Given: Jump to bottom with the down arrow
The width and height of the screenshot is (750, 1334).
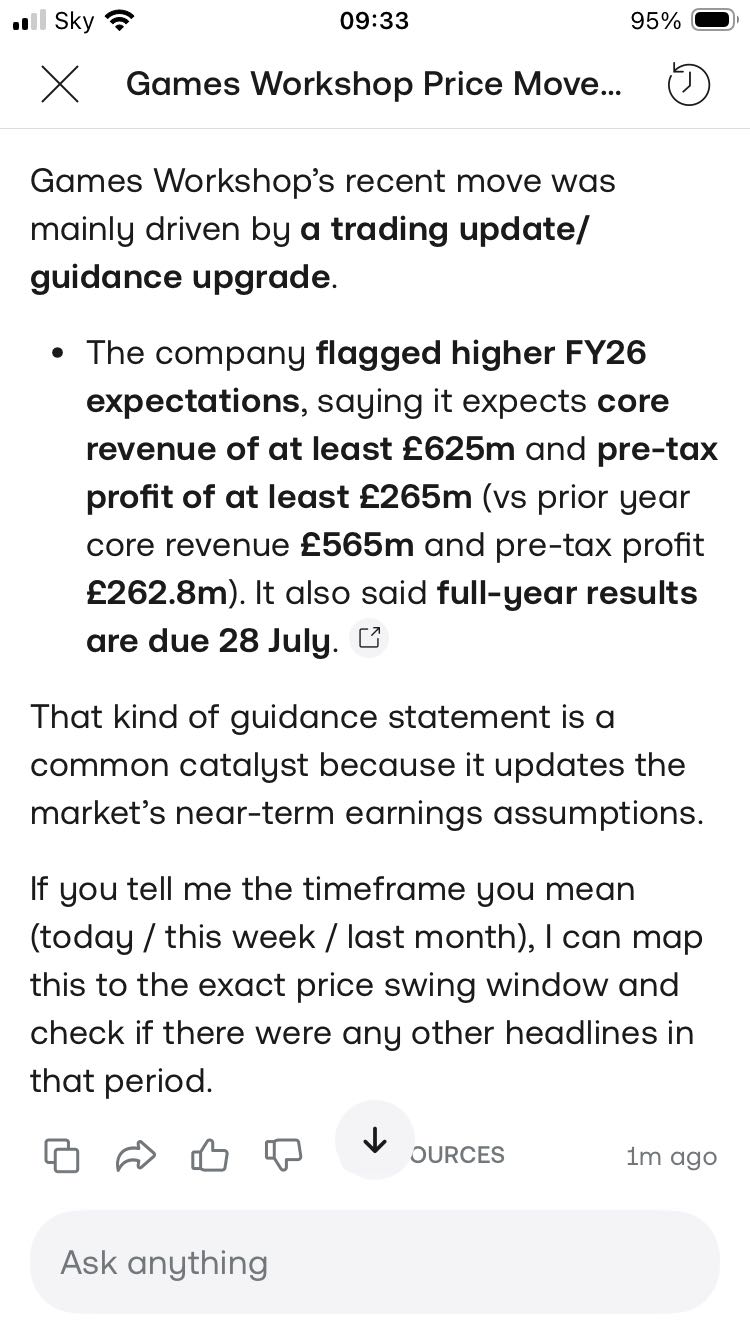Looking at the screenshot, I should (375, 1140).
